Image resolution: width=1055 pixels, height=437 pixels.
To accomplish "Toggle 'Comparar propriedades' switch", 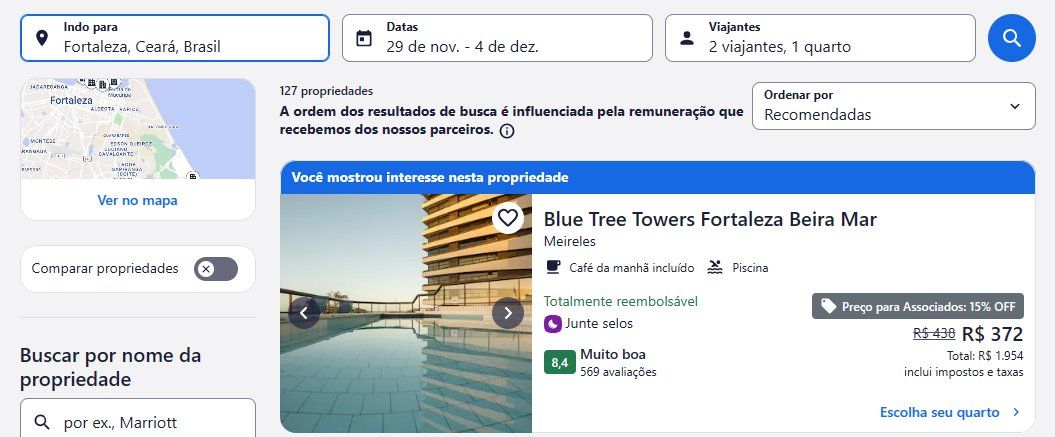I will click(216, 269).
